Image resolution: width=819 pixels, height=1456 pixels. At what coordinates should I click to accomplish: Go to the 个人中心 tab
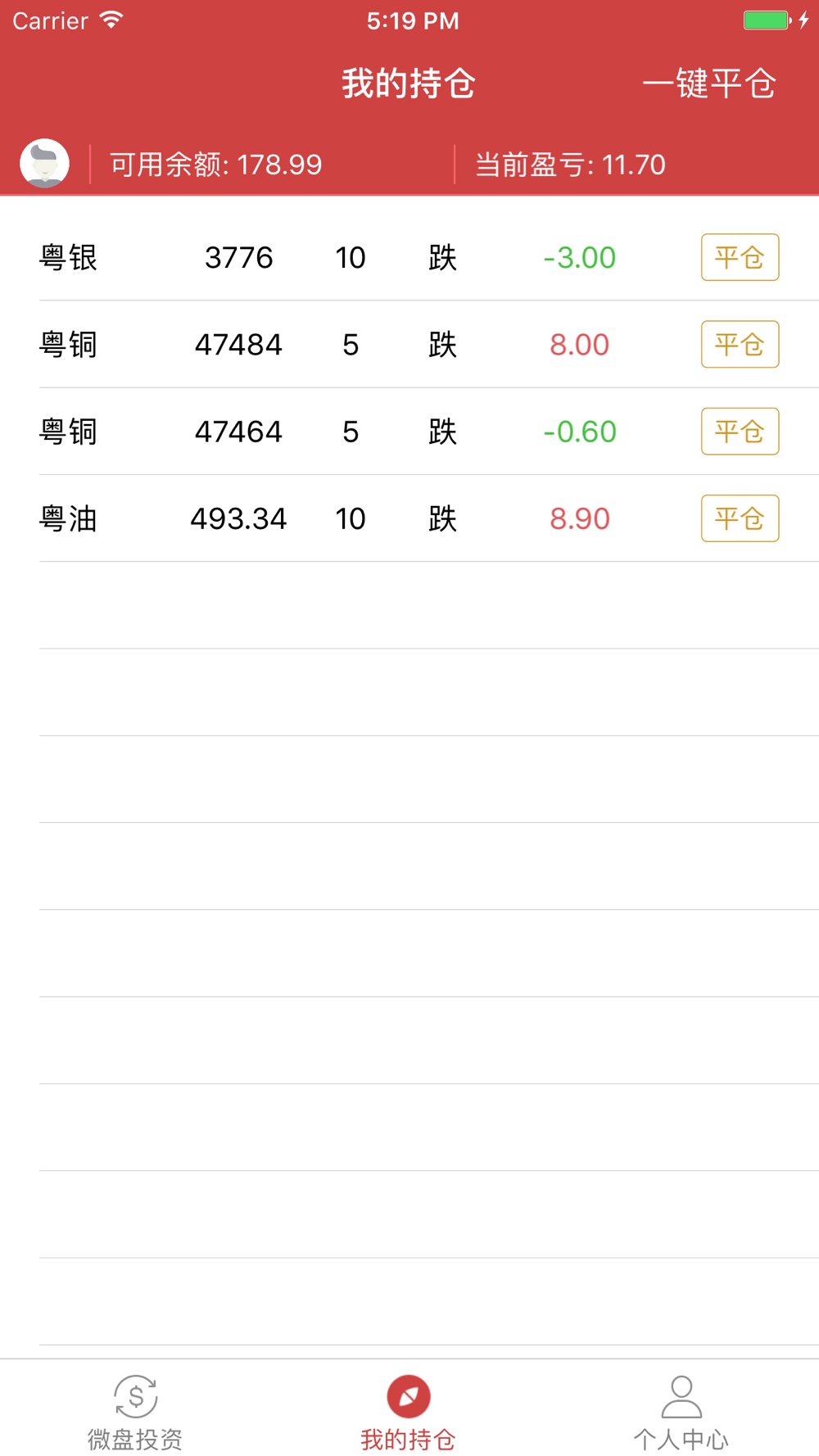click(681, 1412)
